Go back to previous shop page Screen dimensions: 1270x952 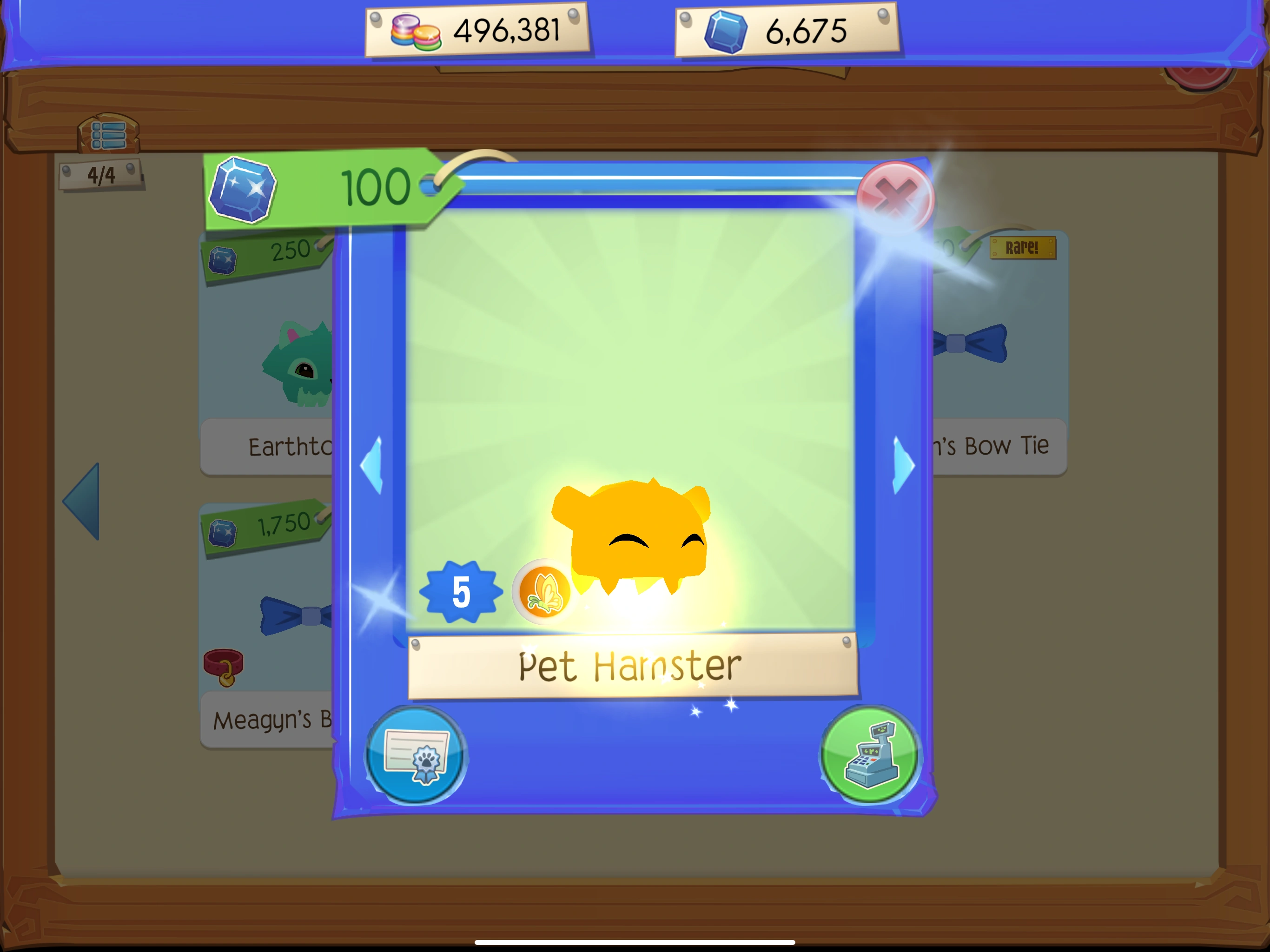tap(82, 501)
